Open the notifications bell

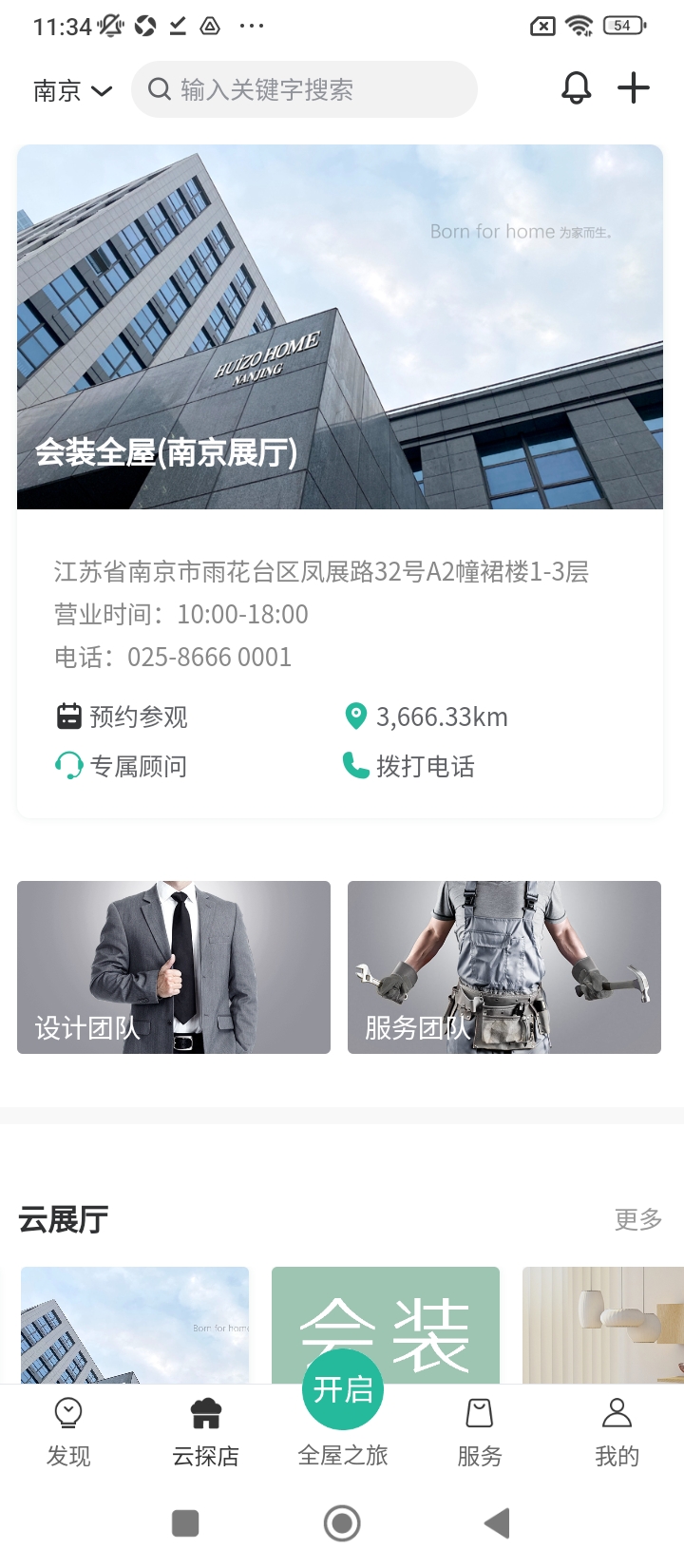576,88
